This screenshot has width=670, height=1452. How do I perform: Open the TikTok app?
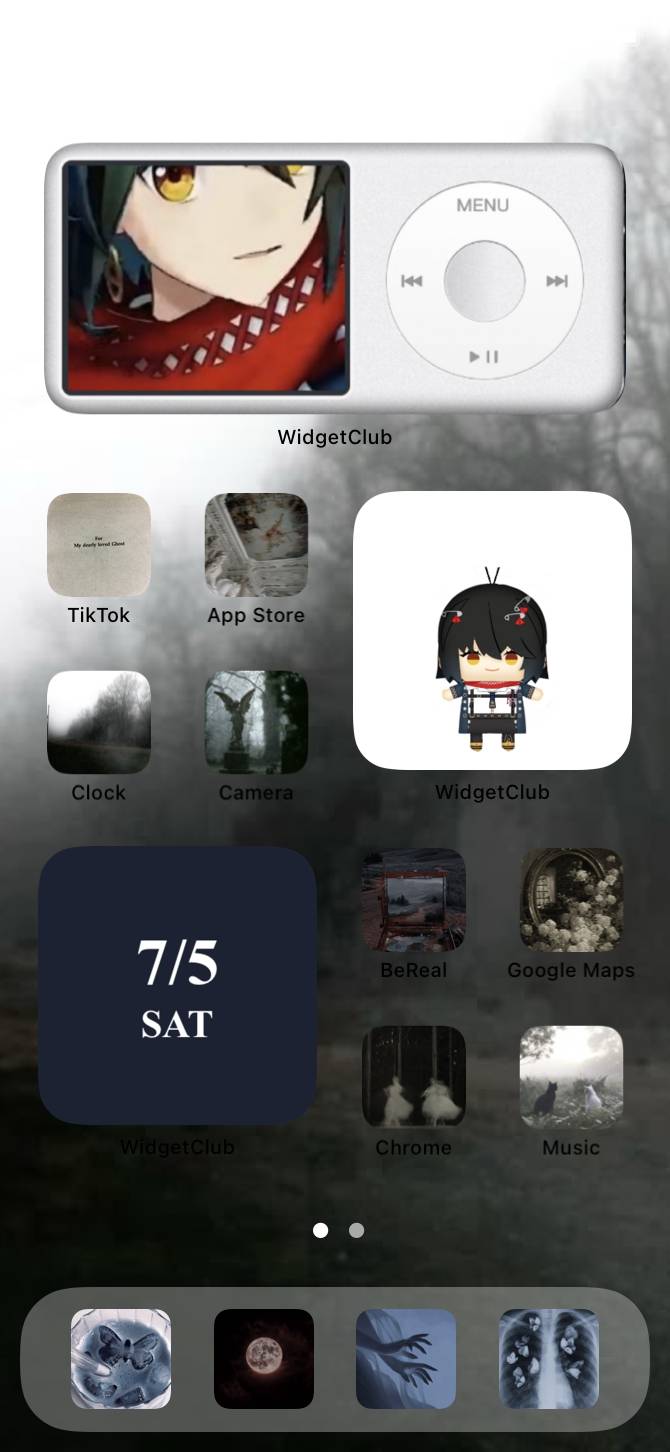[99, 545]
